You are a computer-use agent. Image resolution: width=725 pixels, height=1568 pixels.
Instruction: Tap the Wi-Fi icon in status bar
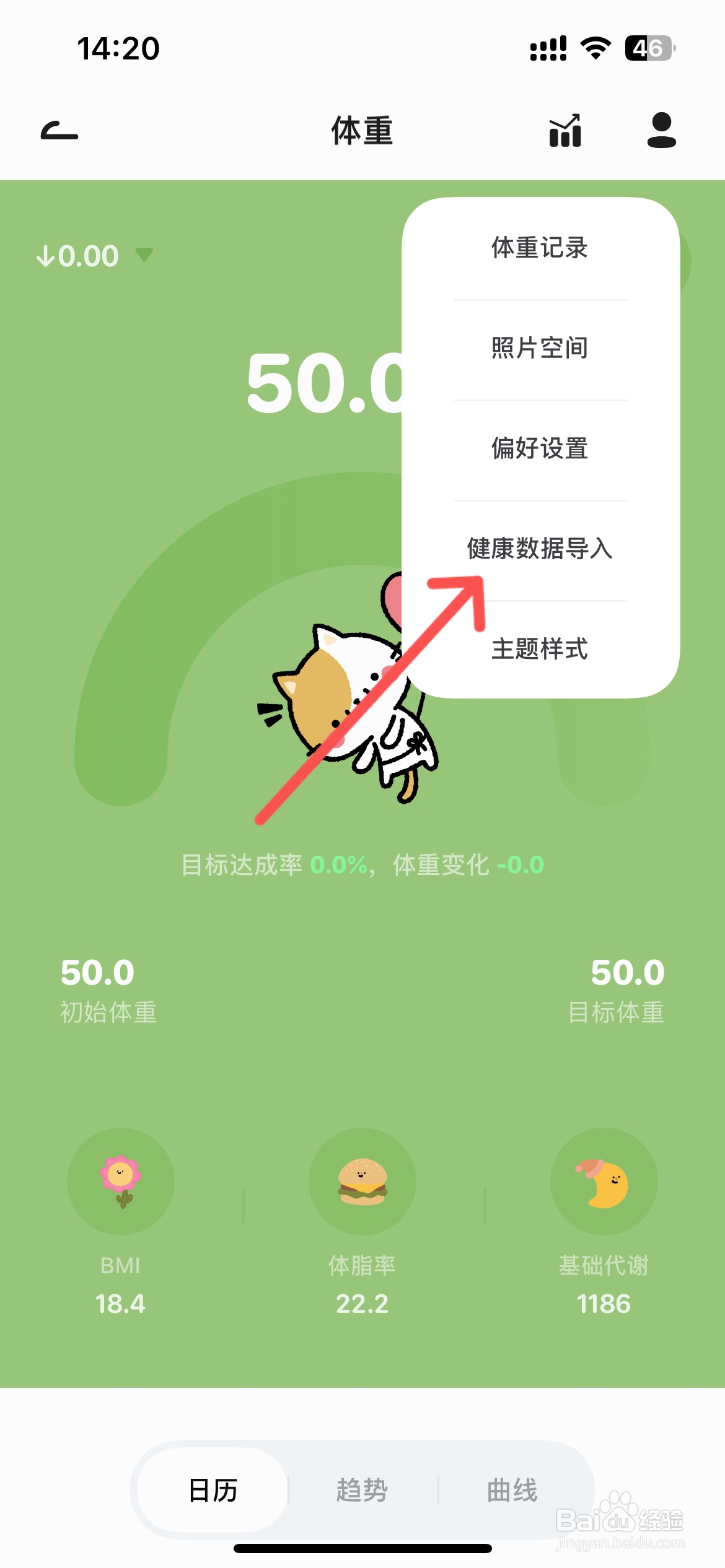(594, 46)
